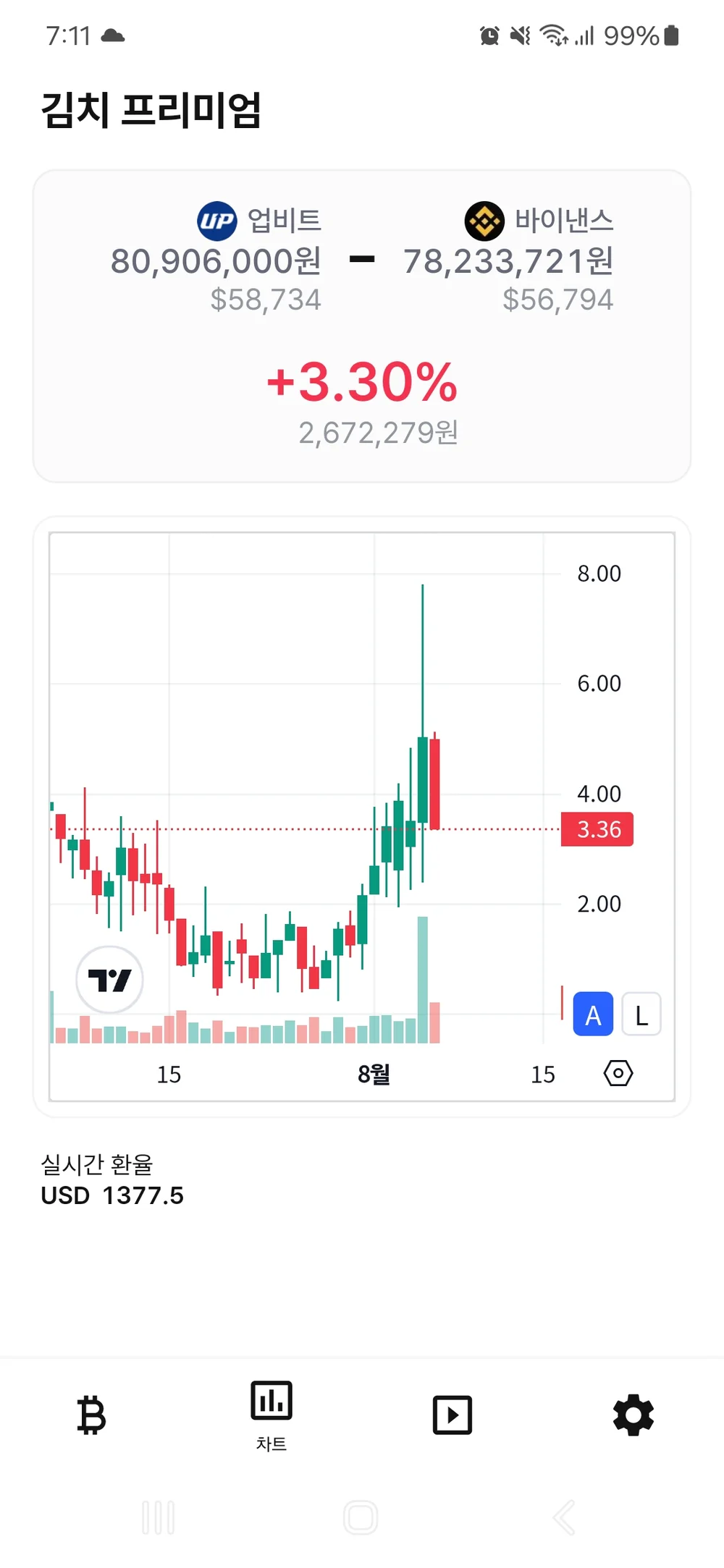Toggle log scale with the L button
Viewport: 724px width, 1568px height.
(x=641, y=1014)
